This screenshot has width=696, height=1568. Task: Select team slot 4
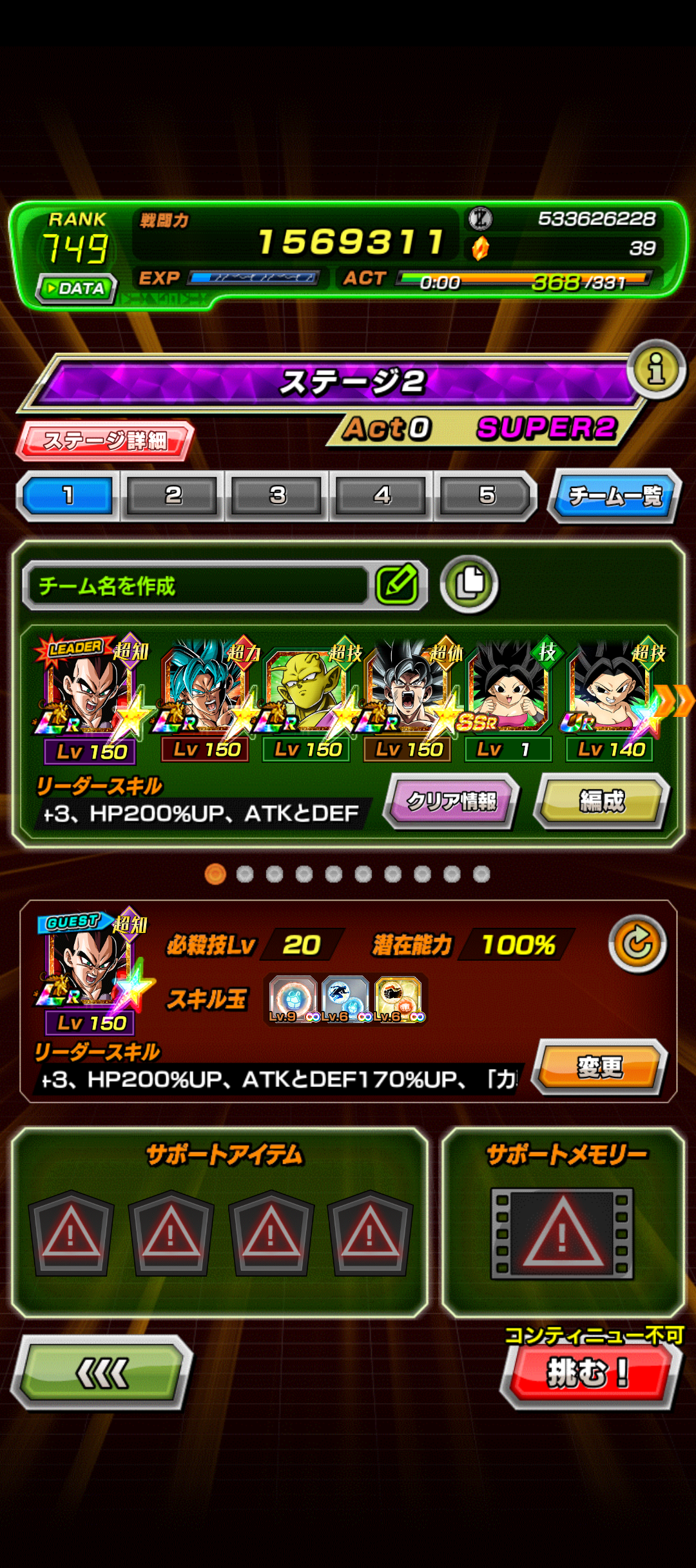[x=382, y=495]
